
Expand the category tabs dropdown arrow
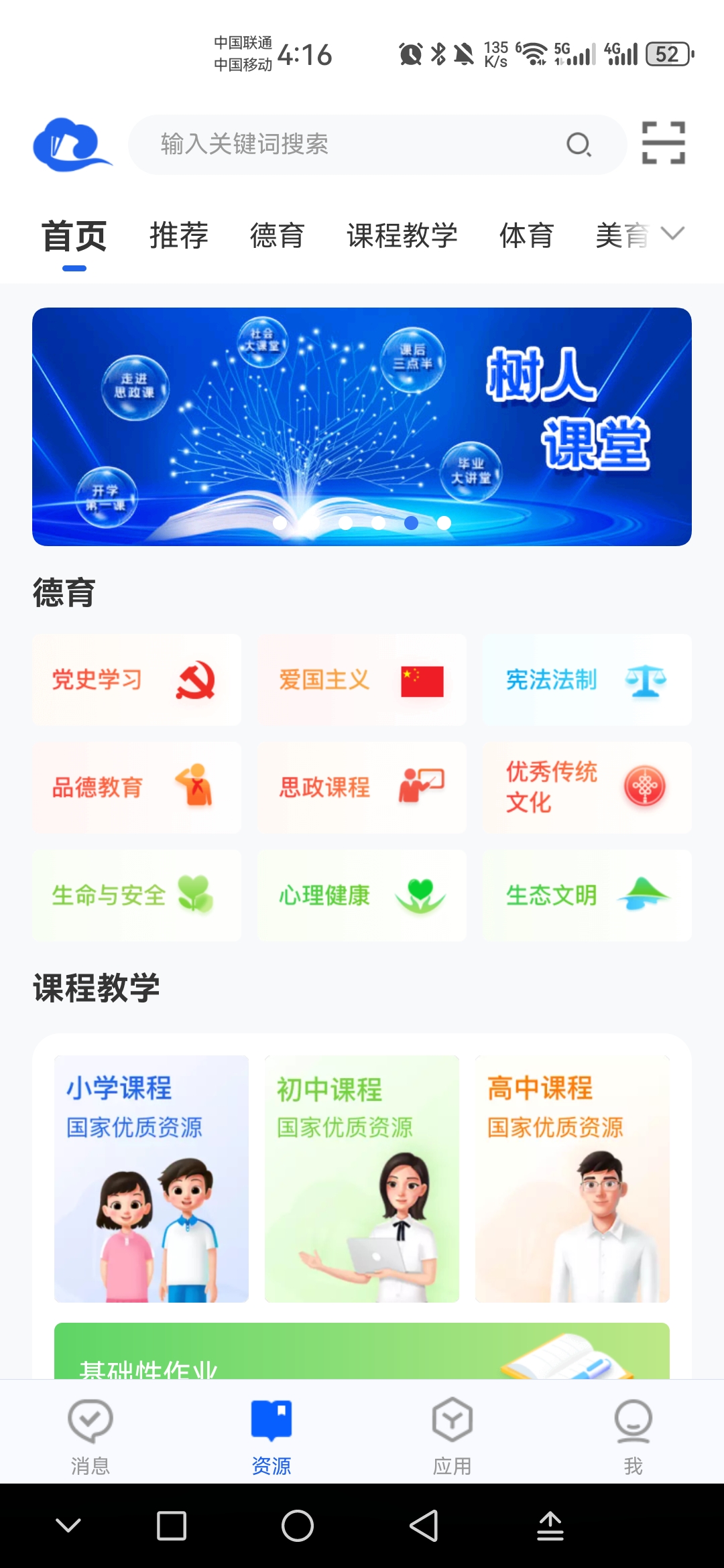coord(672,233)
